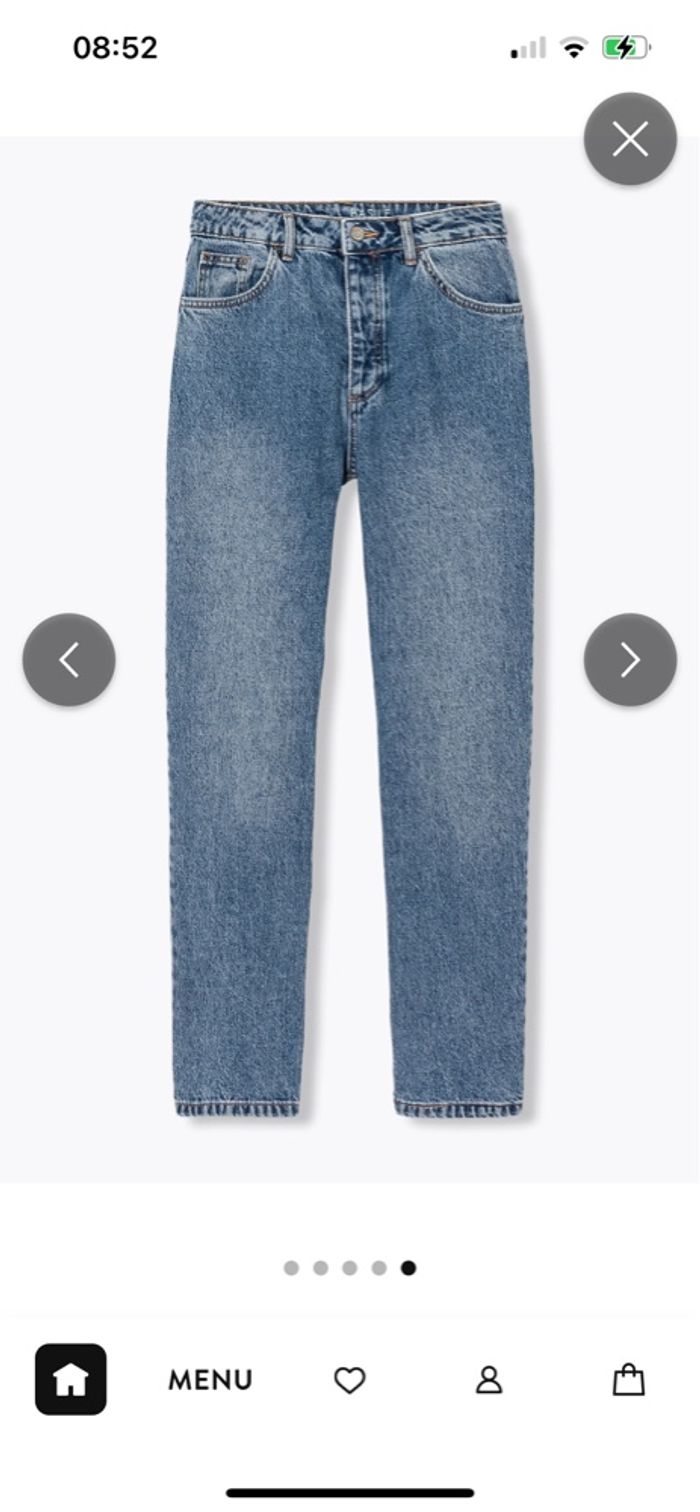
Task: Open the MENU tab
Action: (210, 1380)
